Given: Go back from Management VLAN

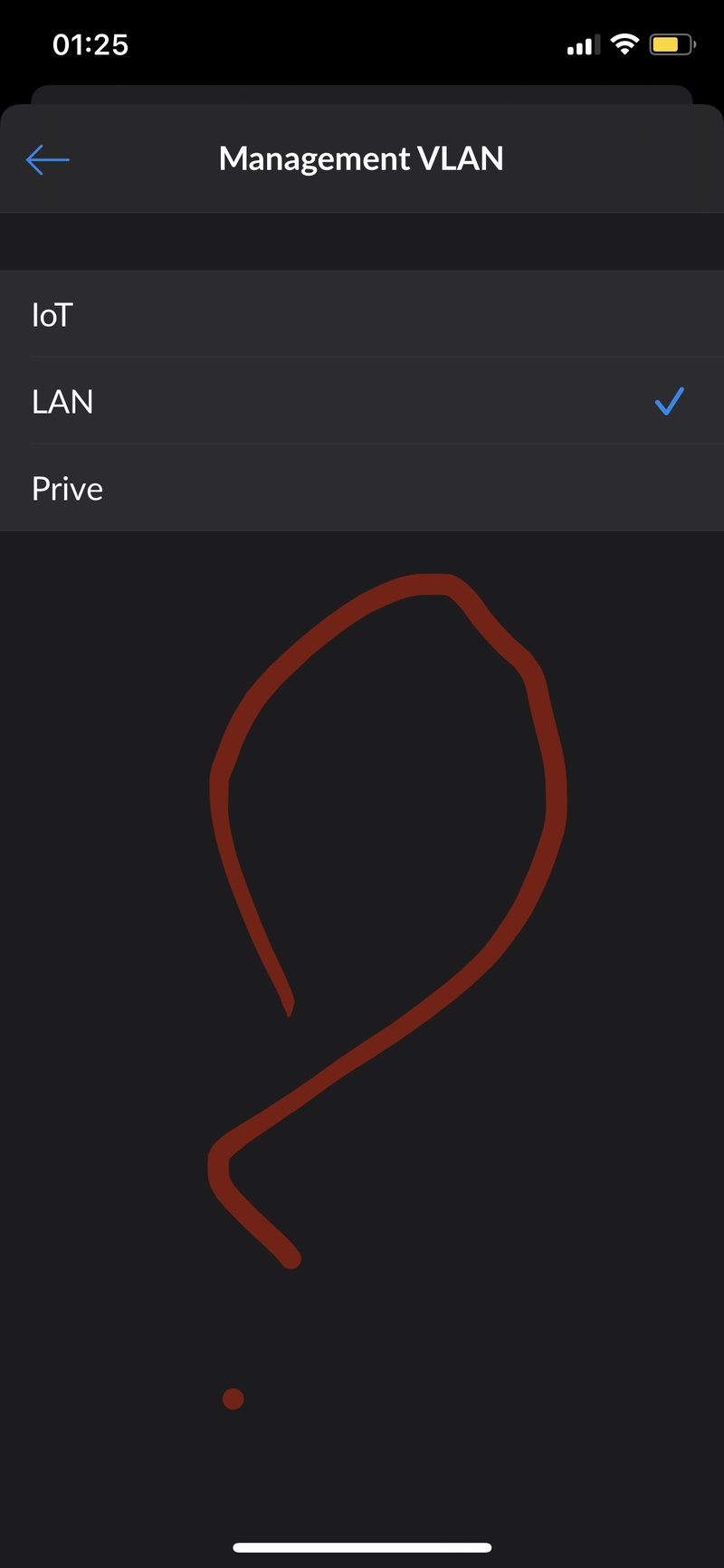Looking at the screenshot, I should [x=48, y=159].
